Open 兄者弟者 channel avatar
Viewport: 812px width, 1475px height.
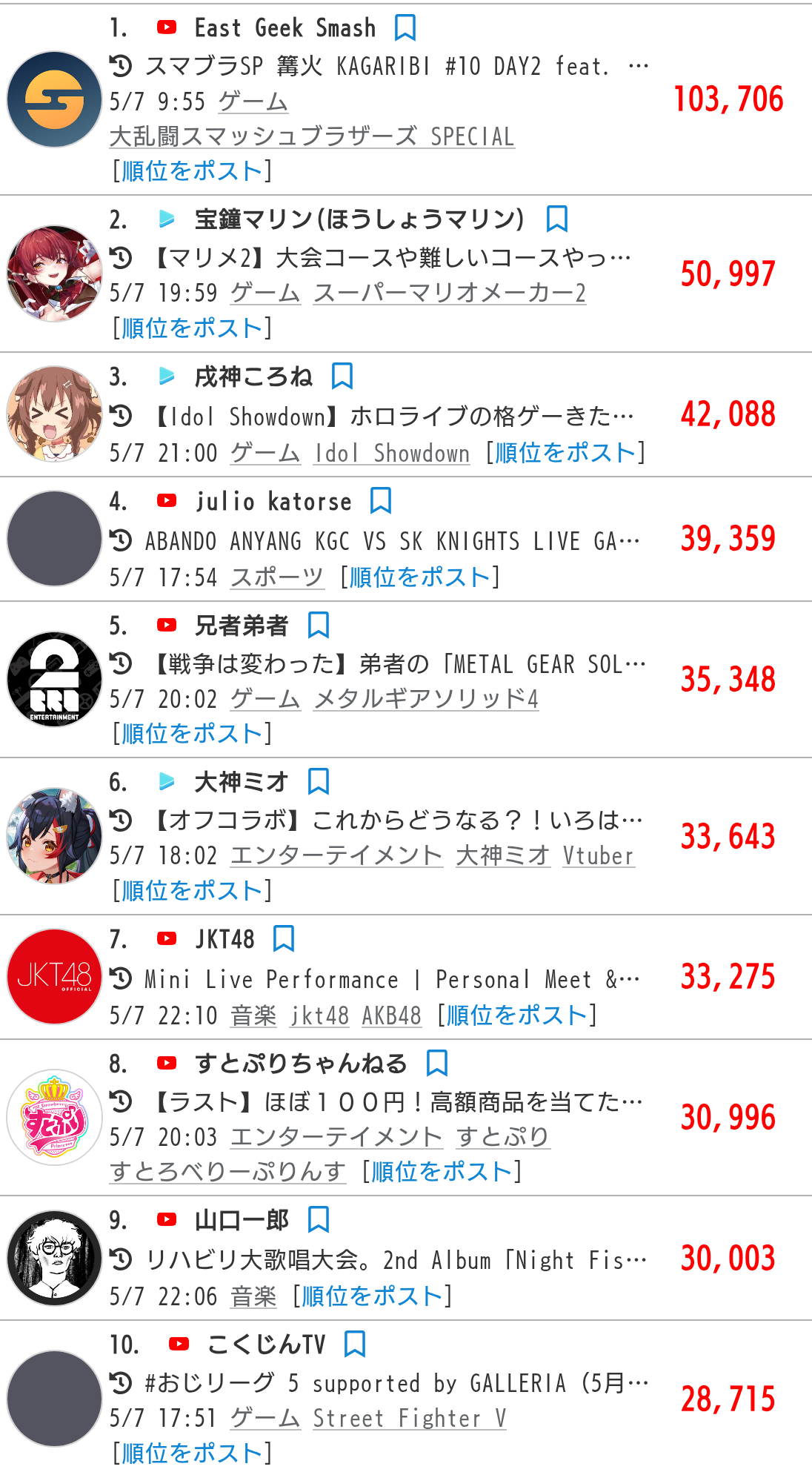54,679
